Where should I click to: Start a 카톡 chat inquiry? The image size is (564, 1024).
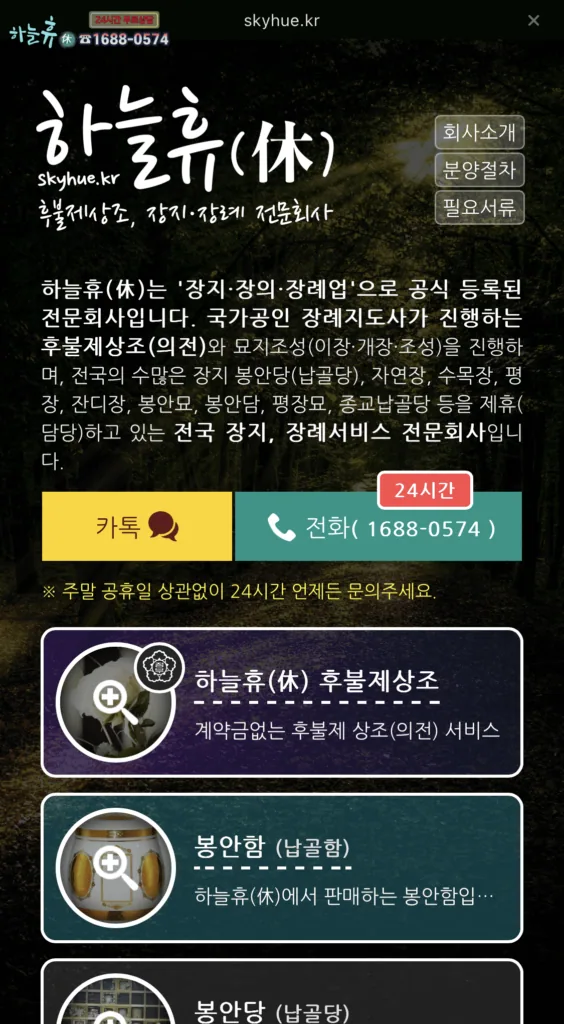(137, 526)
